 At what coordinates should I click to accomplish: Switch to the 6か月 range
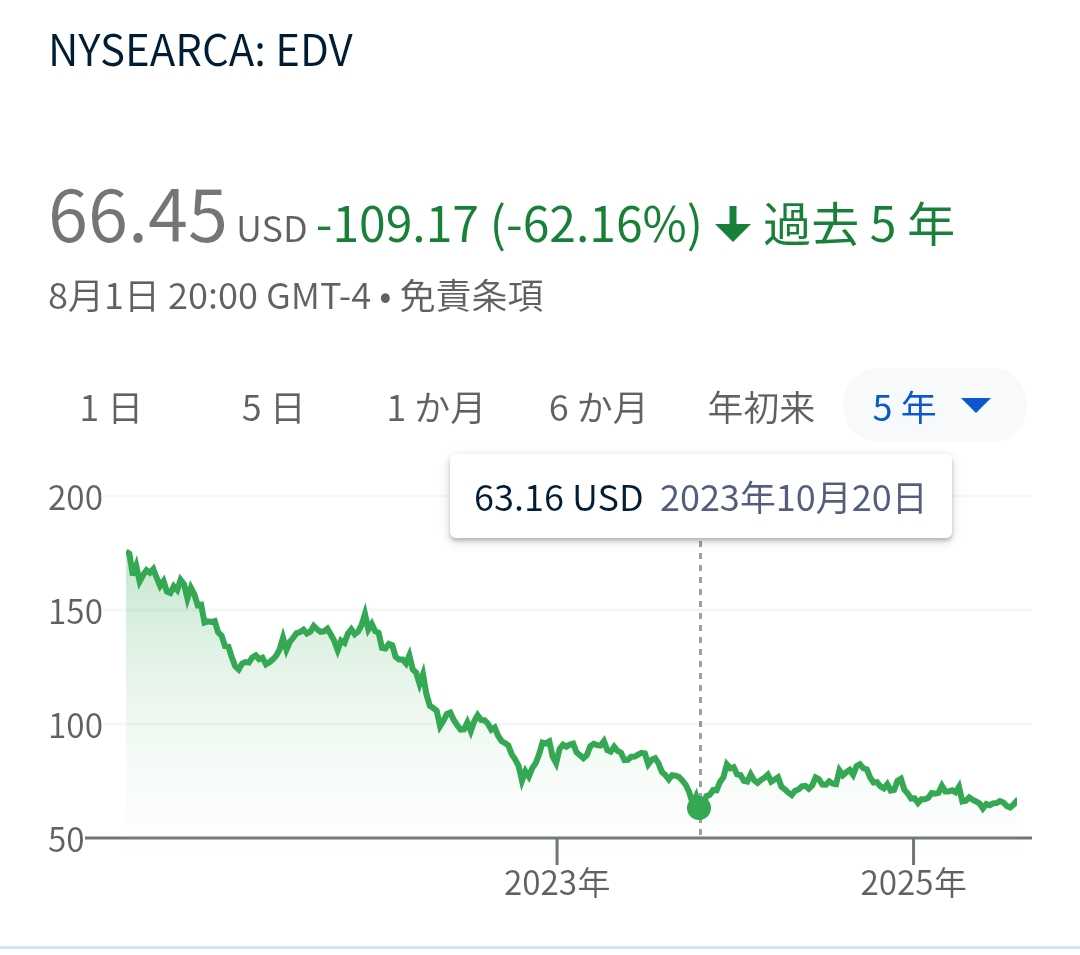tap(597, 407)
